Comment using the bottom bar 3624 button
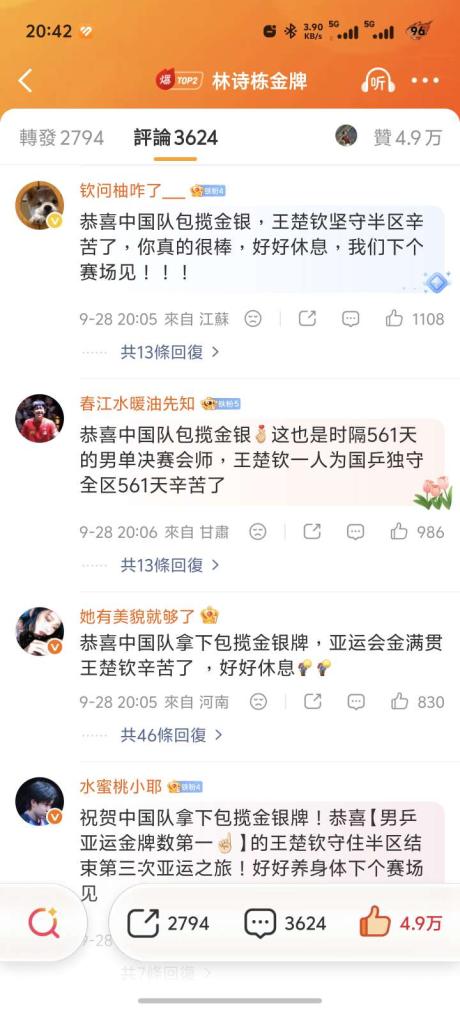This screenshot has width=460, height=1012. (x=285, y=923)
